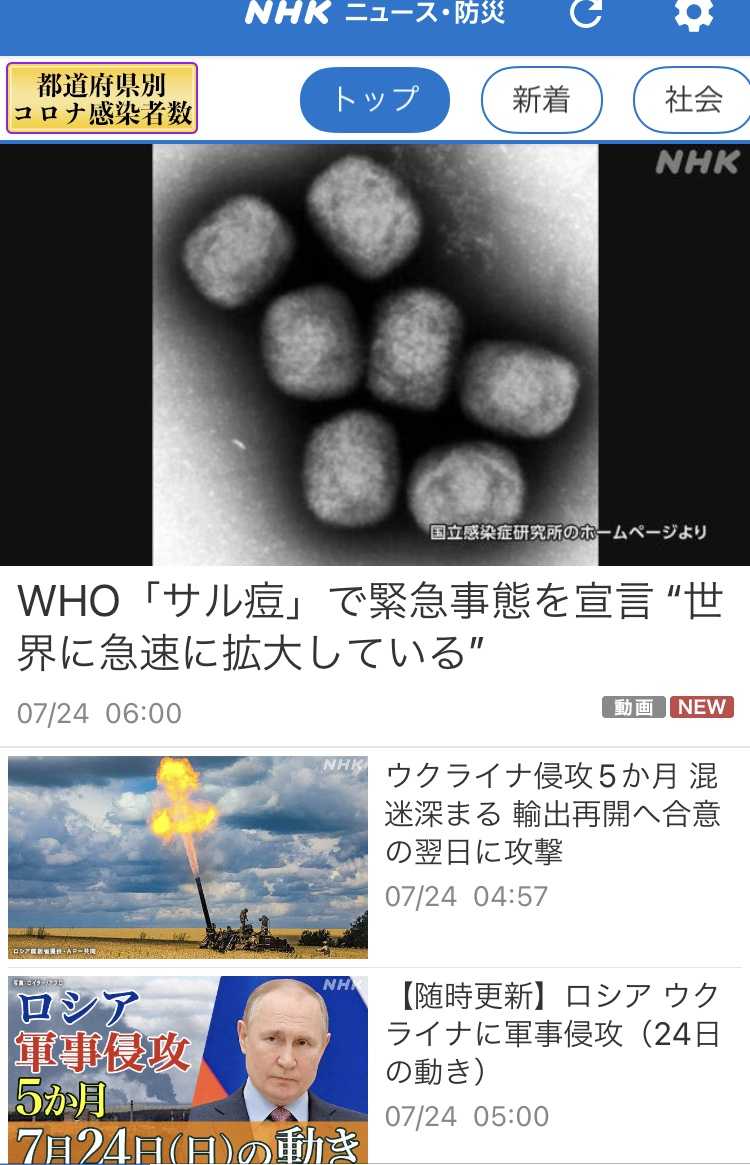Screen dimensions: 750x1165
Task: Open the WHO サル痘 emergency story
Action: pyautogui.click(x=370, y=625)
